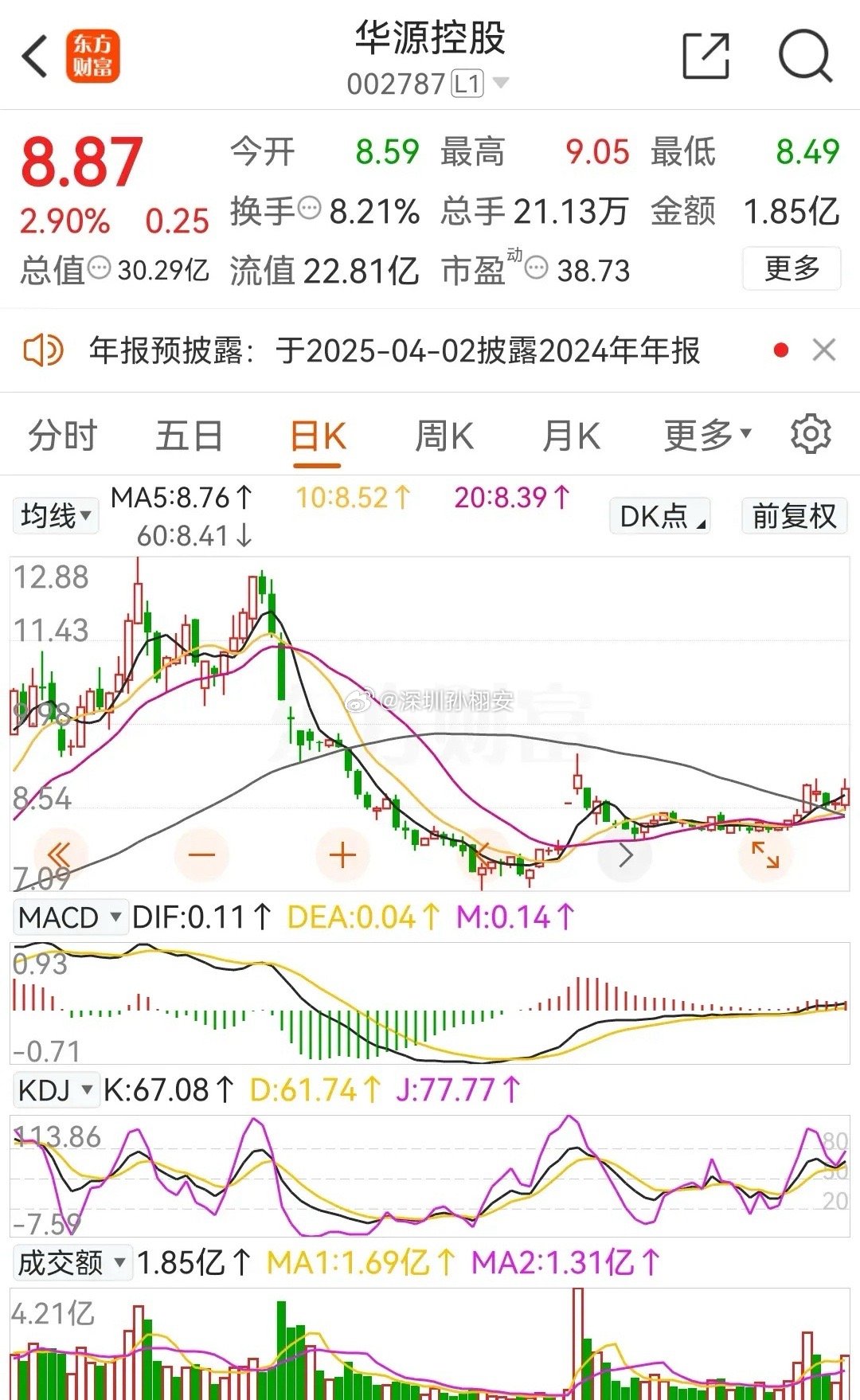Change the 前复权 adjustment option

coord(794,515)
